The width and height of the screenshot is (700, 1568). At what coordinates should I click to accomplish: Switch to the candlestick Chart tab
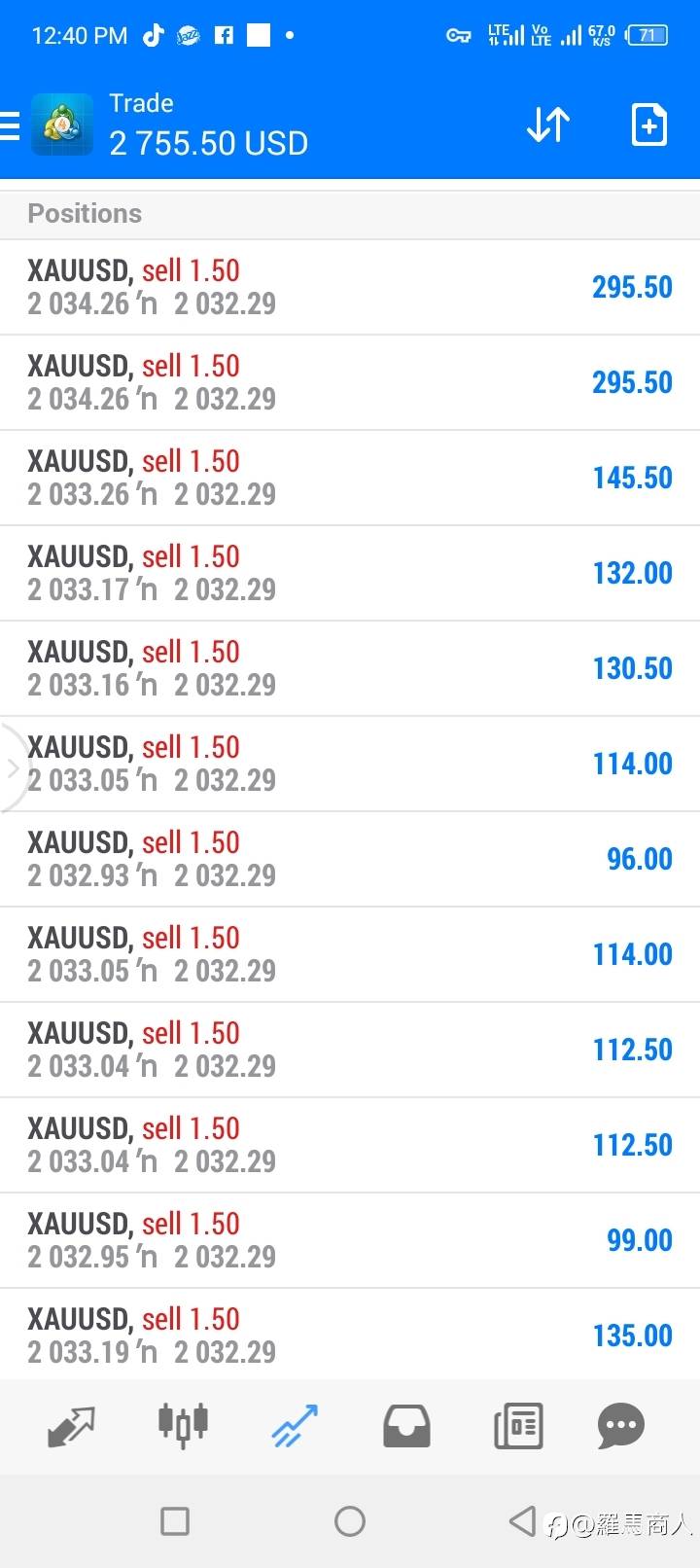(183, 1425)
